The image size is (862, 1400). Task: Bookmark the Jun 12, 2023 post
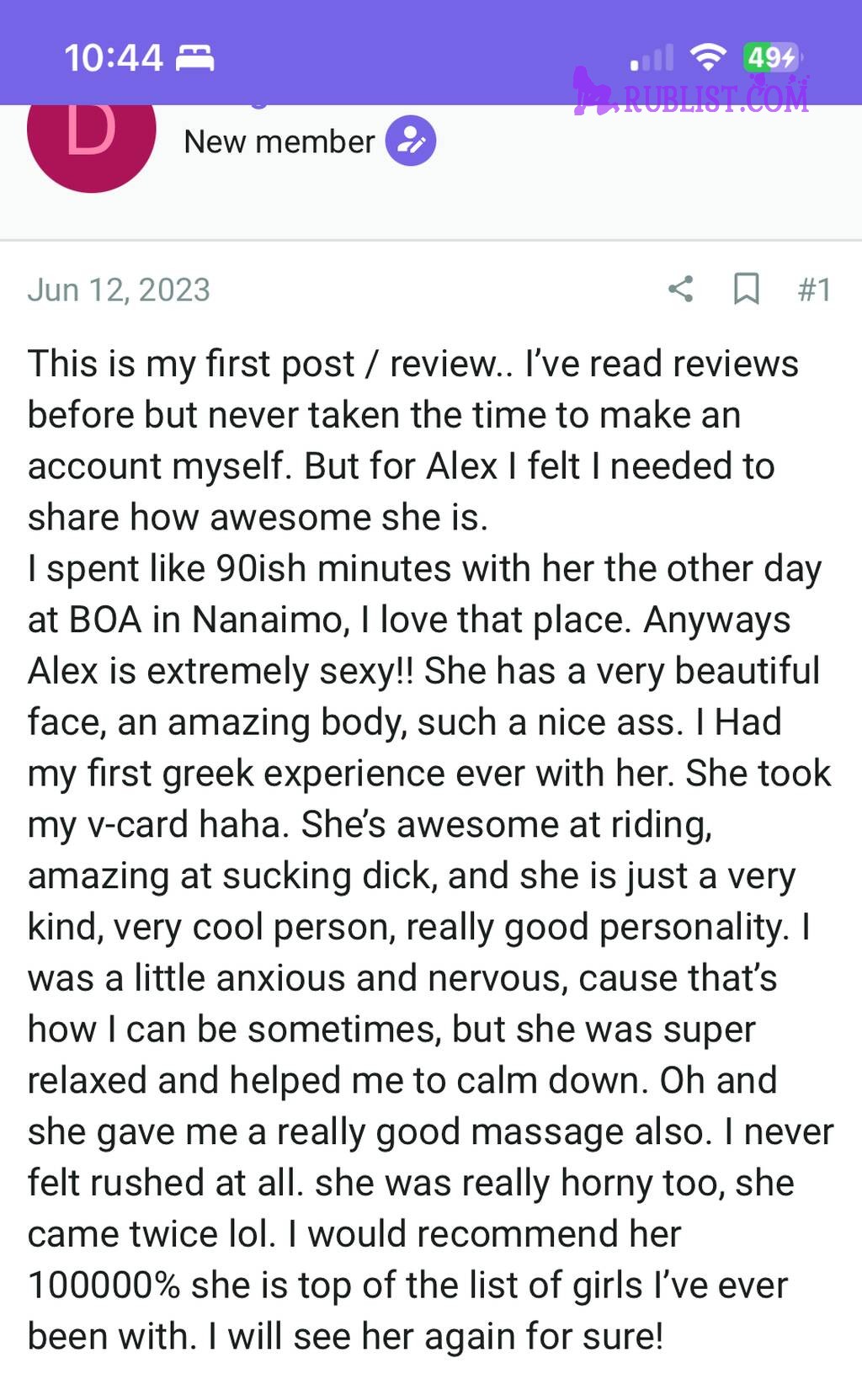tap(746, 289)
